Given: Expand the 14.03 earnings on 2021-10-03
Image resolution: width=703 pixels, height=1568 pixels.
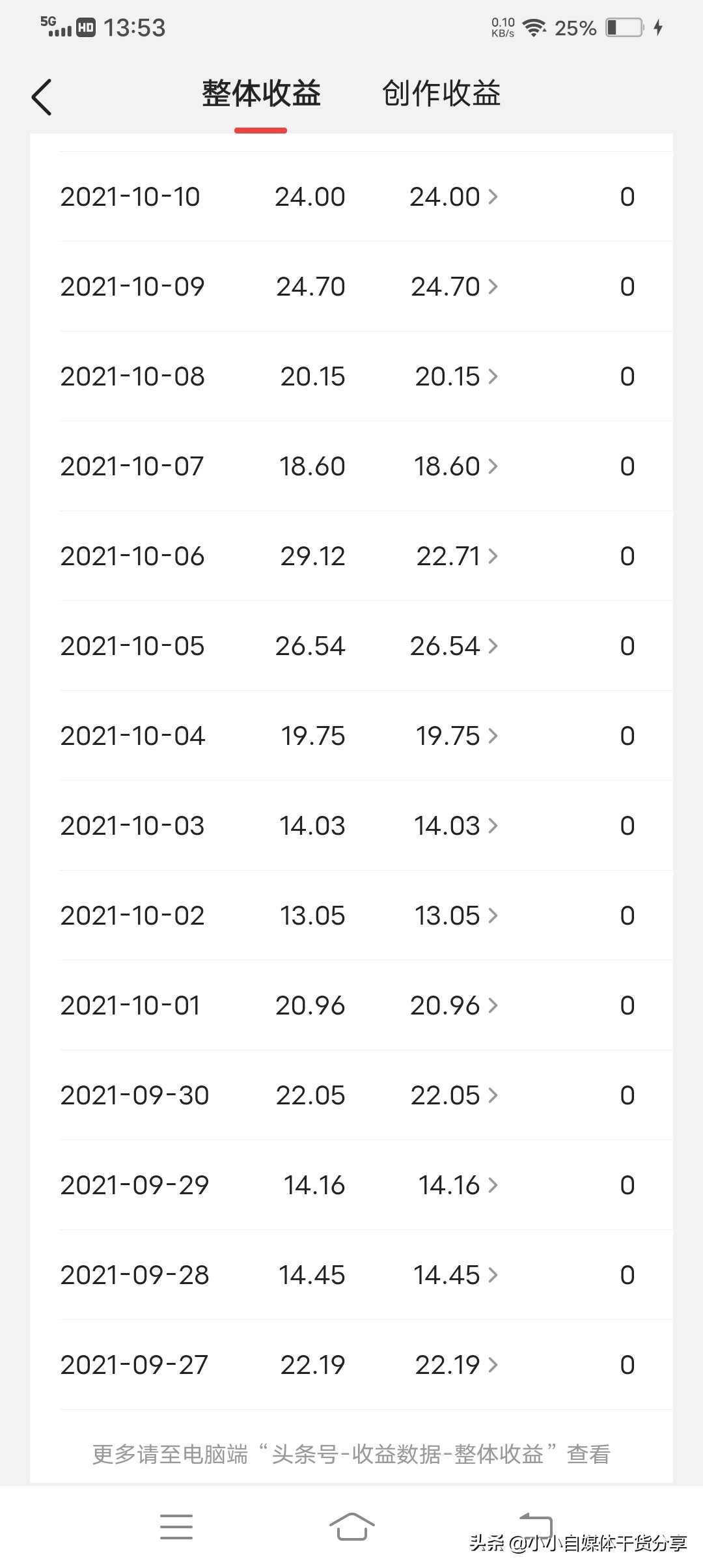Looking at the screenshot, I should 455,826.
